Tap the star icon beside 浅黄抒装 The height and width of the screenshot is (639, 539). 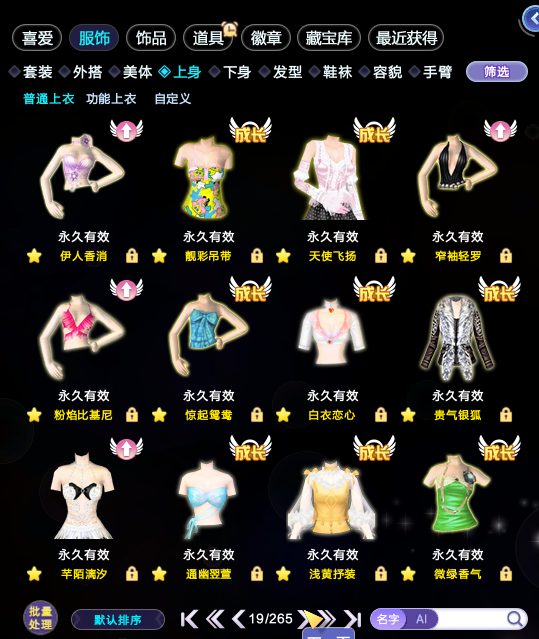pos(283,574)
